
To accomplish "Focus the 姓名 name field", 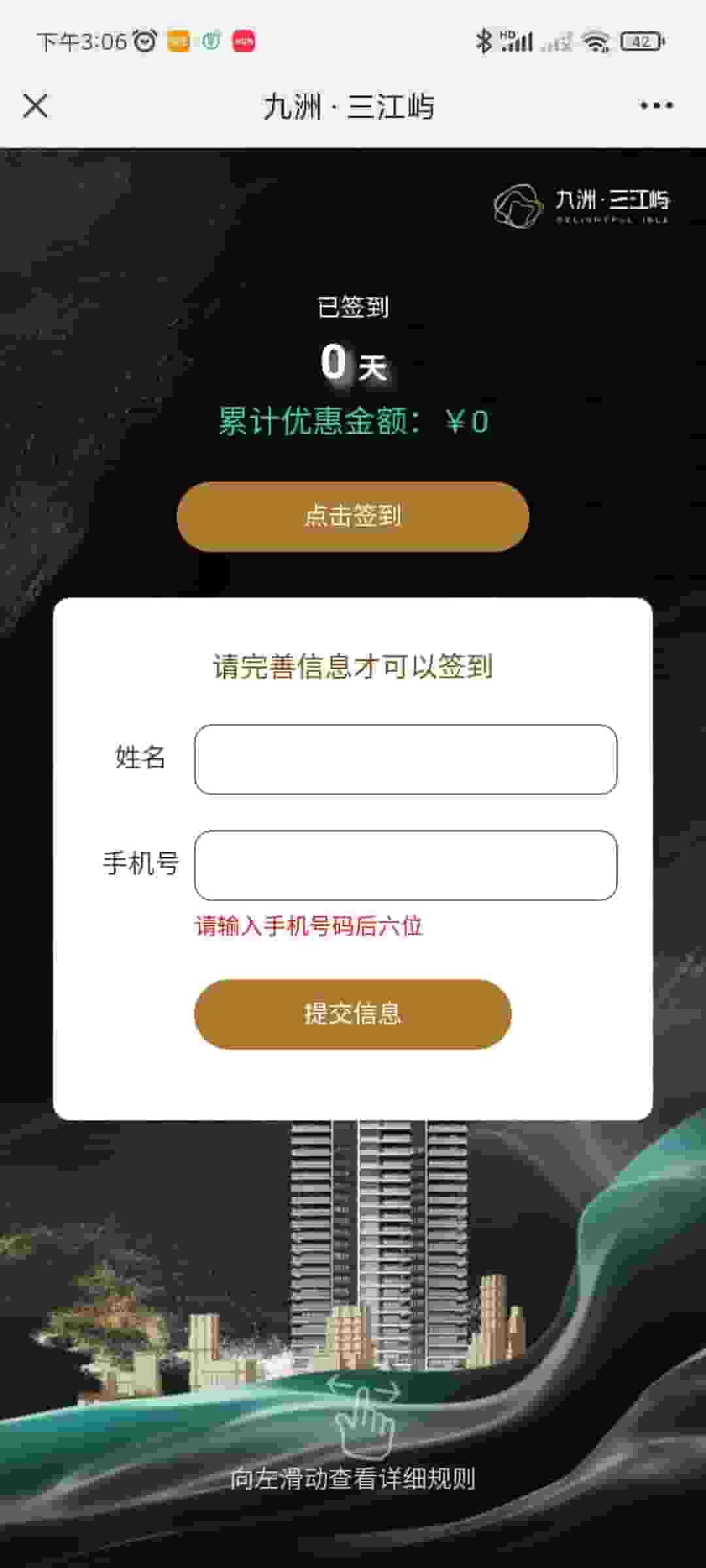I will pos(405,759).
